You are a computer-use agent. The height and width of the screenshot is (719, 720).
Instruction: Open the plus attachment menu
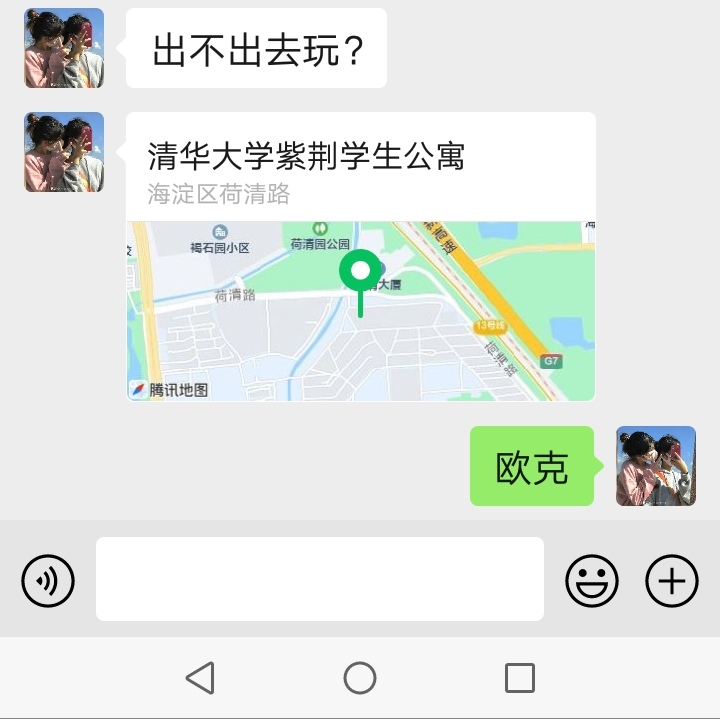(672, 580)
